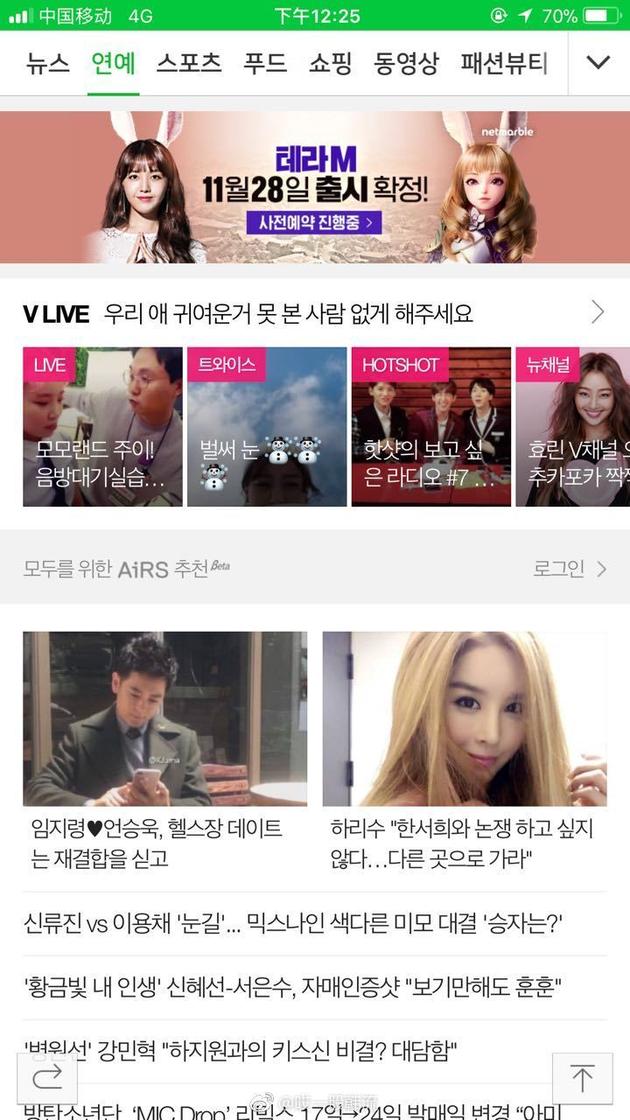Open the 푸드 tab
This screenshot has height=1120, width=630.
[x=265, y=63]
